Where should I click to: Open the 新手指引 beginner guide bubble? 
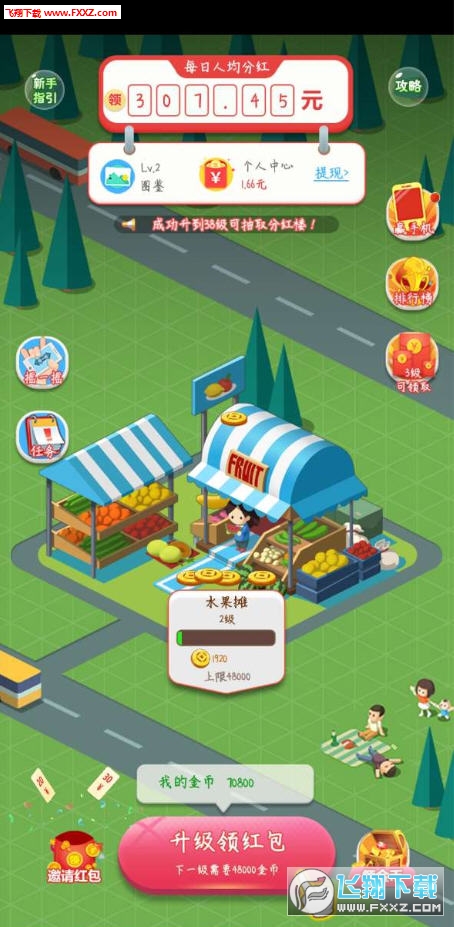44,90
